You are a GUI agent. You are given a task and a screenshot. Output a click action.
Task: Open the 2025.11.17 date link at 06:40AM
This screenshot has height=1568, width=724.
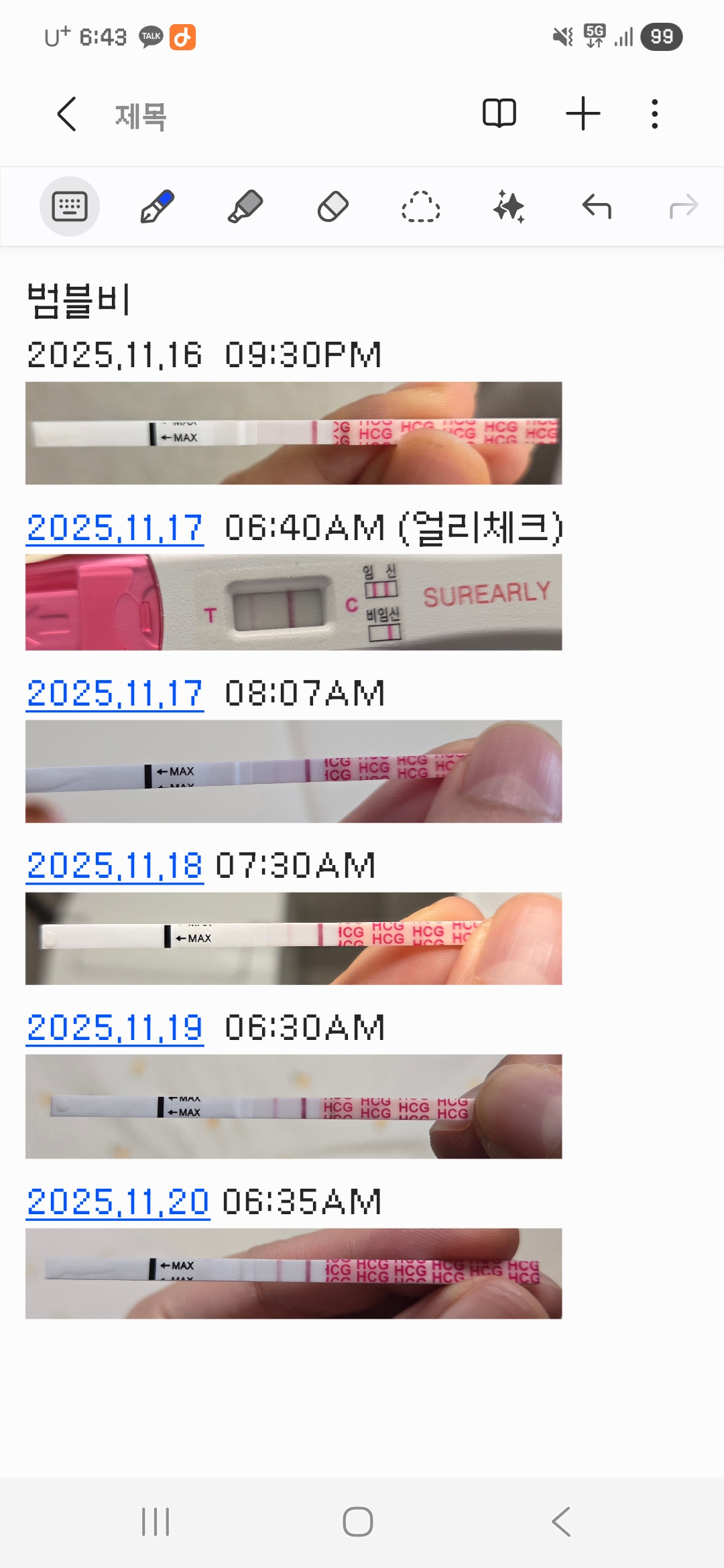115,528
